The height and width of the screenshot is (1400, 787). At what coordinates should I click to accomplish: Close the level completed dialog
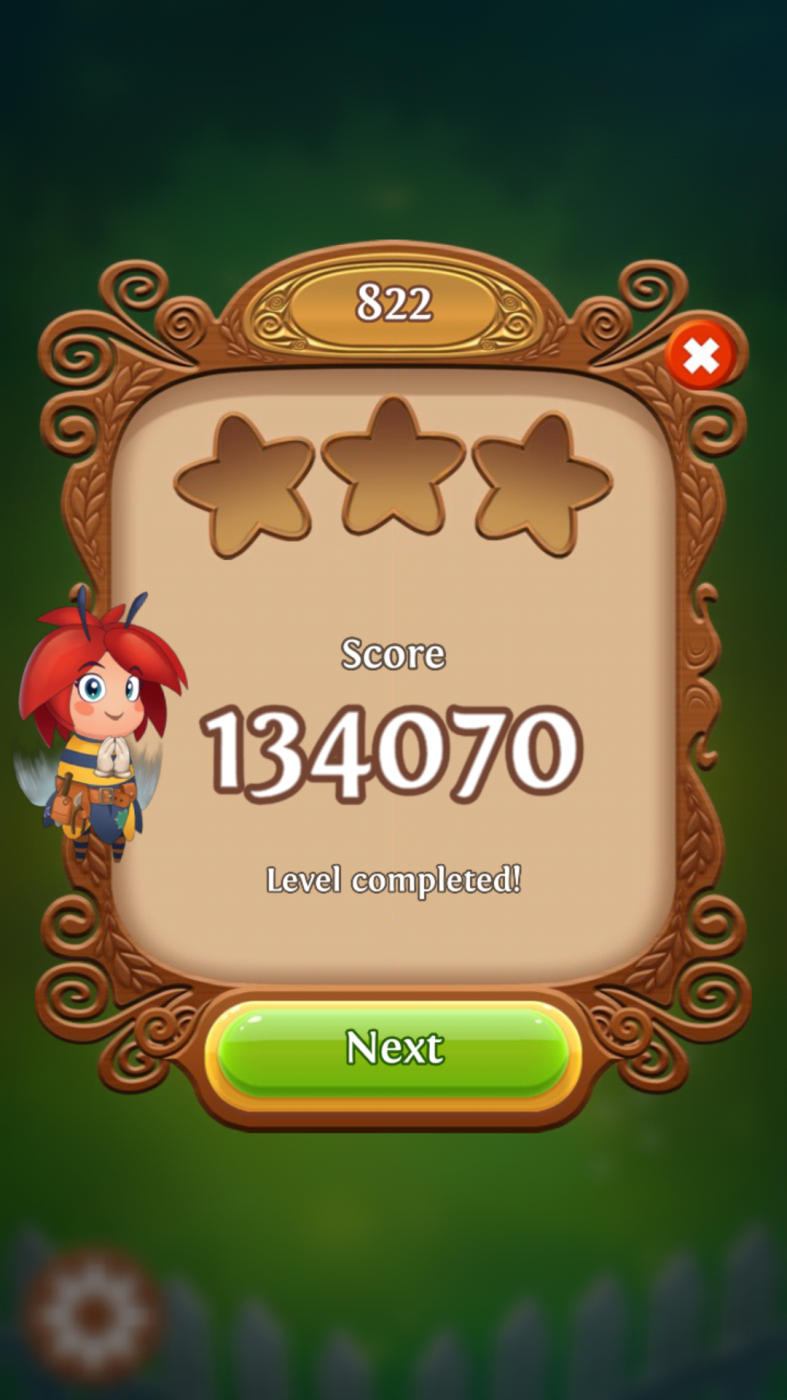click(x=702, y=356)
